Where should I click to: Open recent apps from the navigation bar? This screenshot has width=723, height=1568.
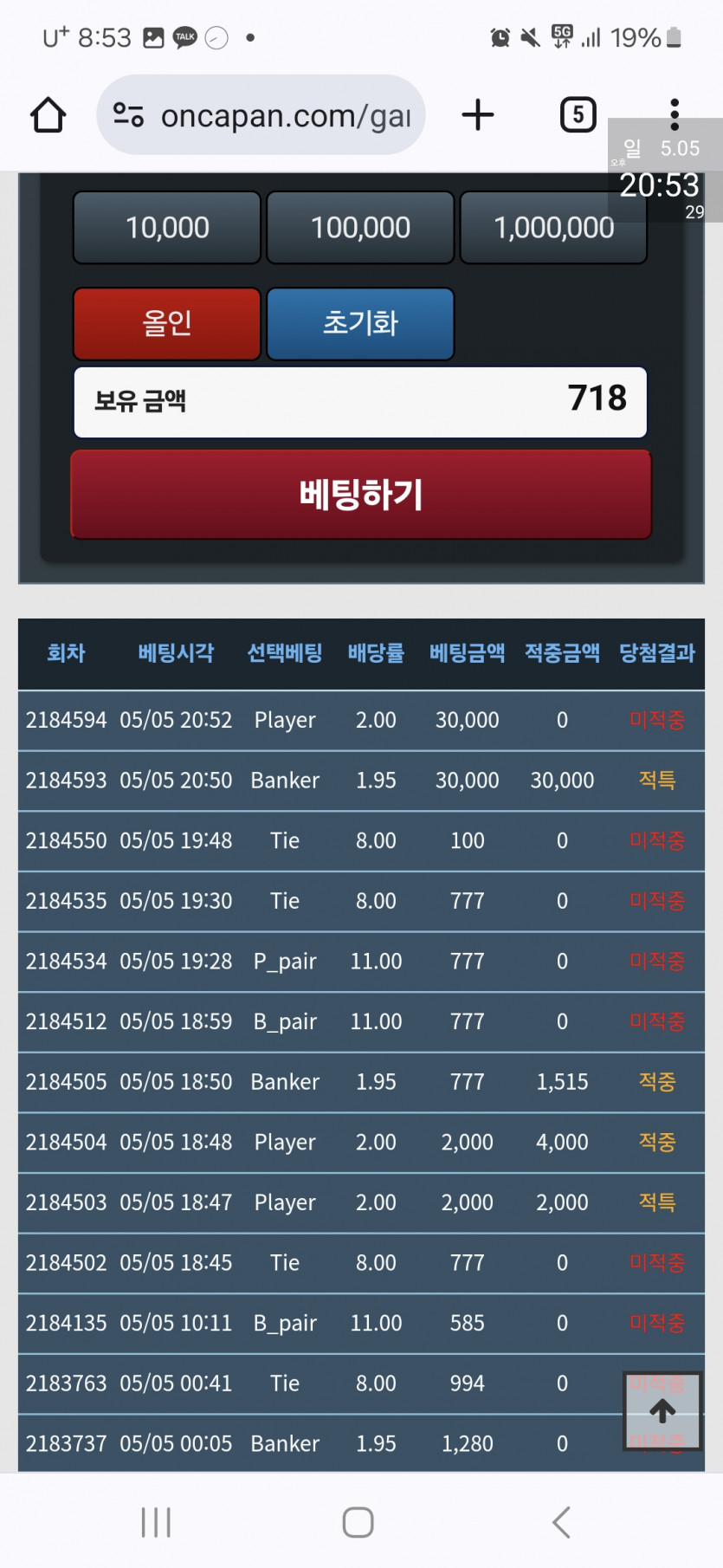pos(156,1522)
